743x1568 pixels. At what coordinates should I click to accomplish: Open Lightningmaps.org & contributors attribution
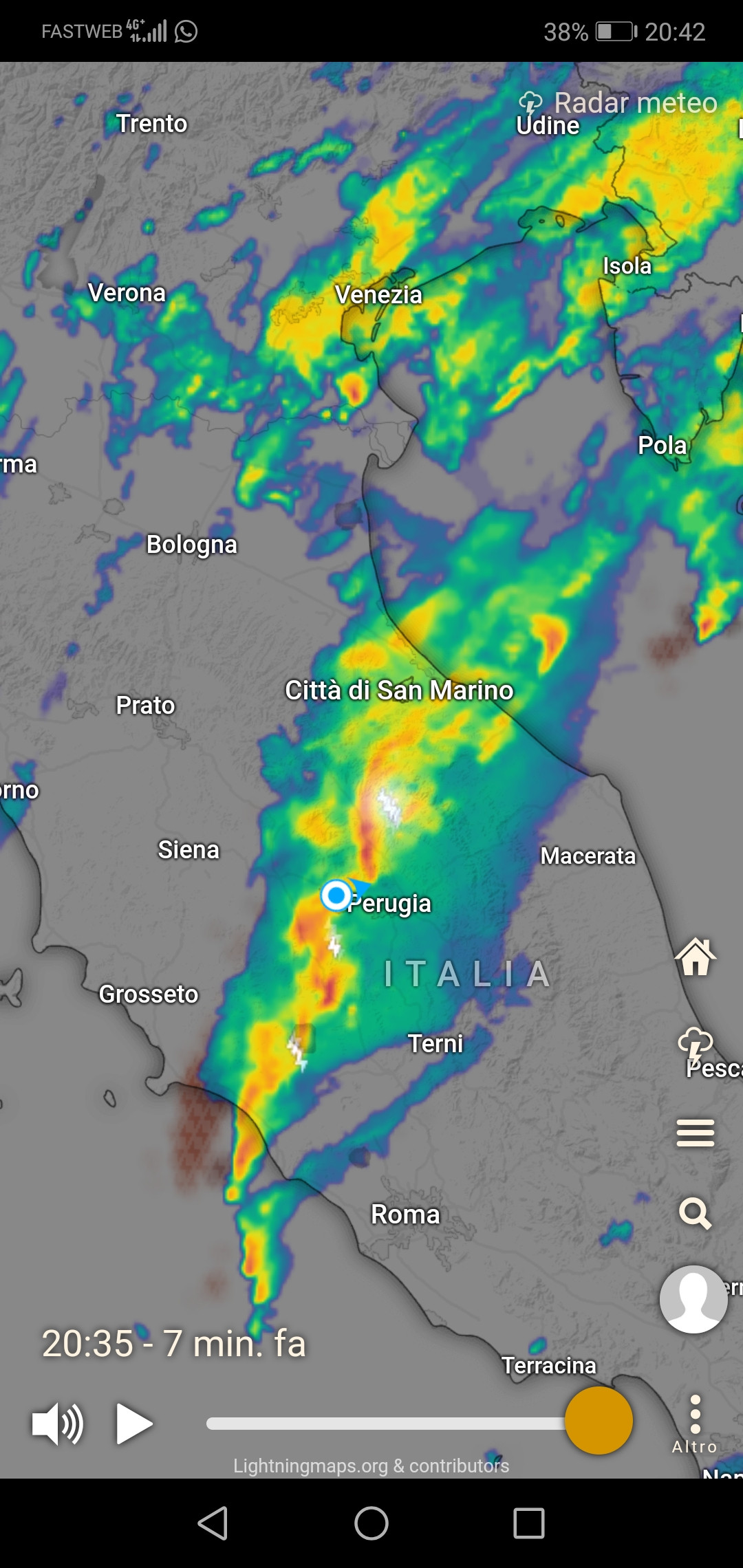tap(371, 1466)
